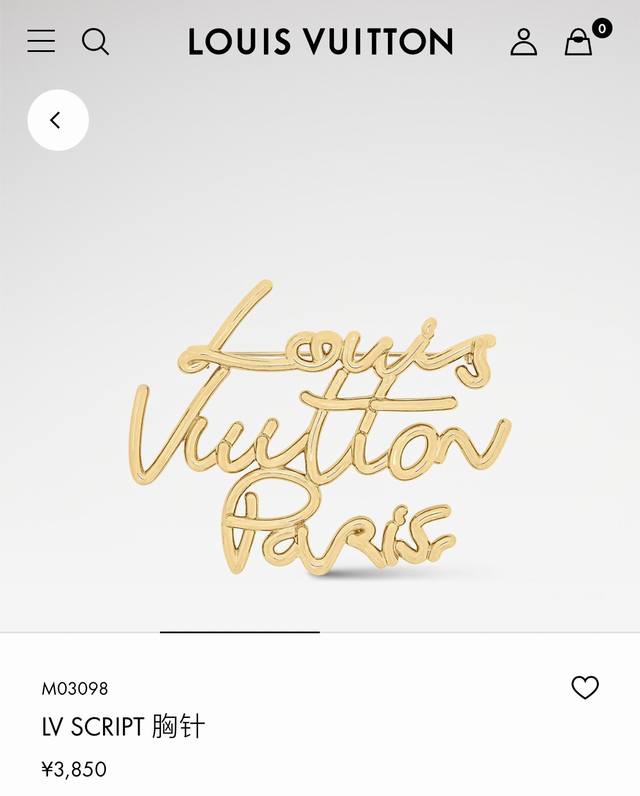640x796 pixels.
Task: Go back with the round arrow button
Action: click(58, 120)
